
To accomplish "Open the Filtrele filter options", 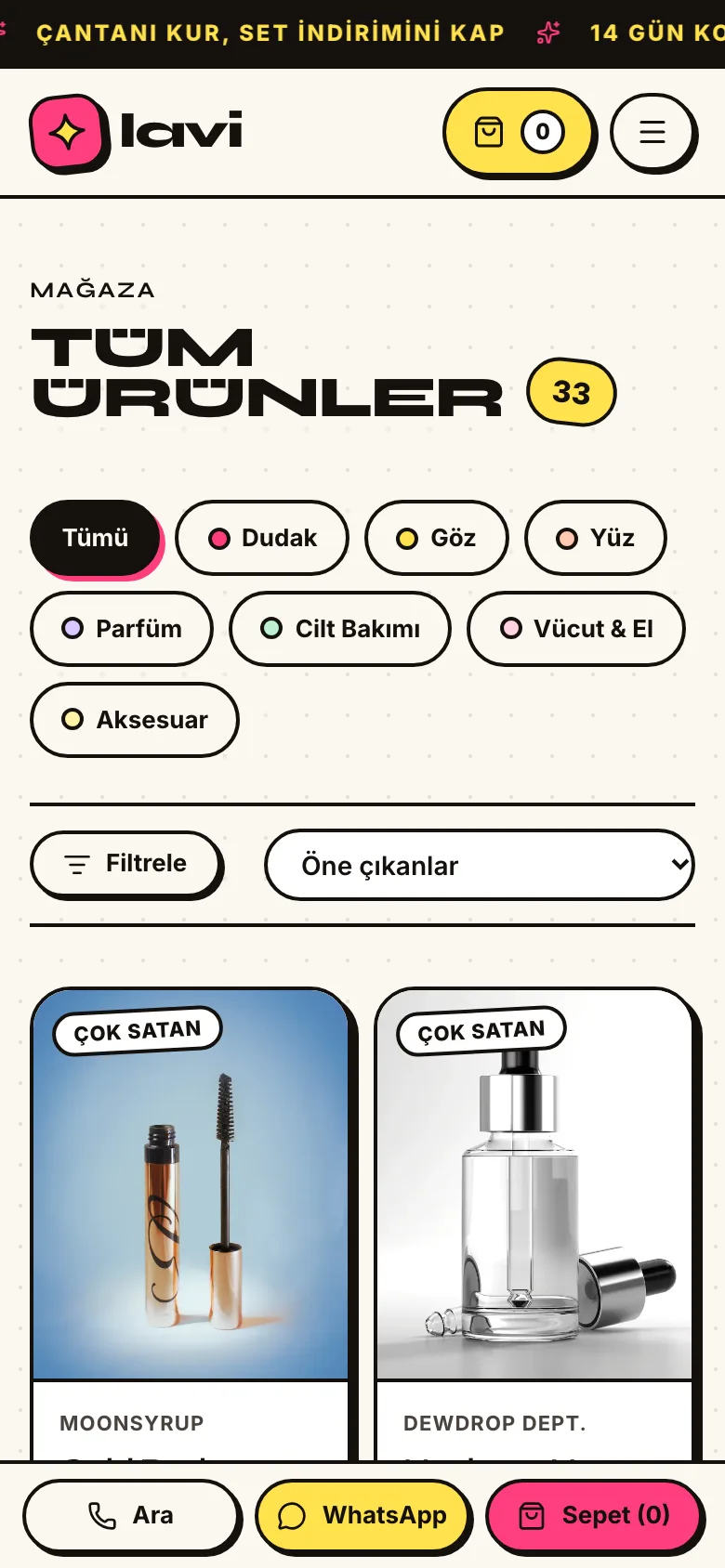I will point(125,864).
